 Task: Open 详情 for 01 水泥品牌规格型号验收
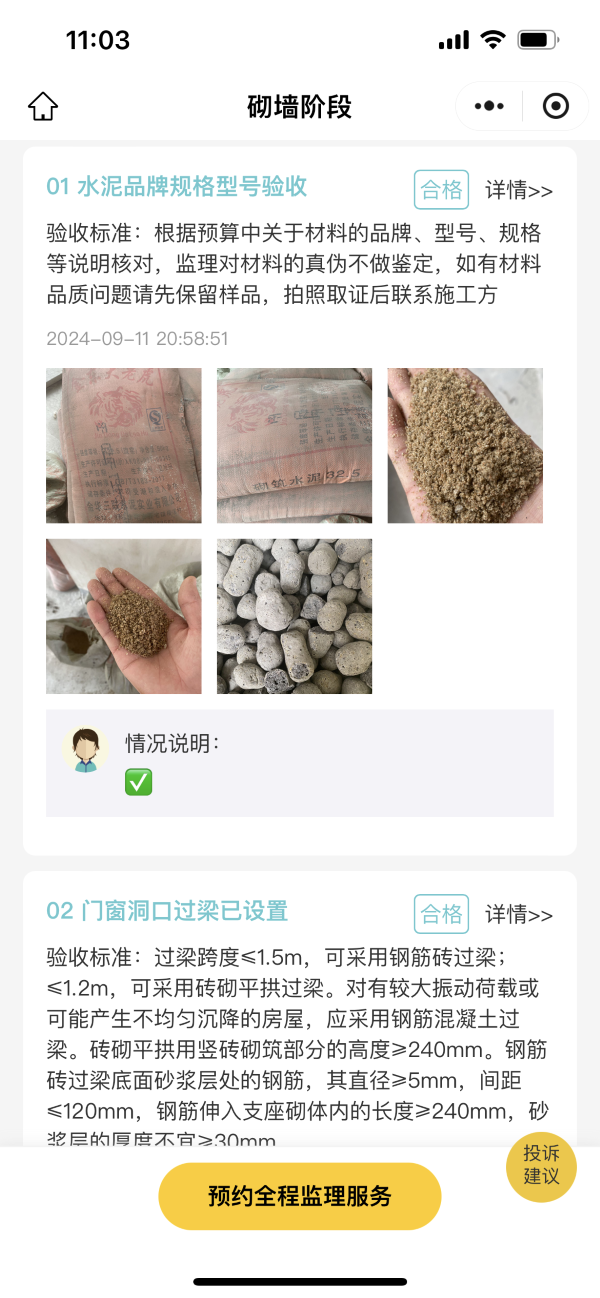(x=519, y=190)
